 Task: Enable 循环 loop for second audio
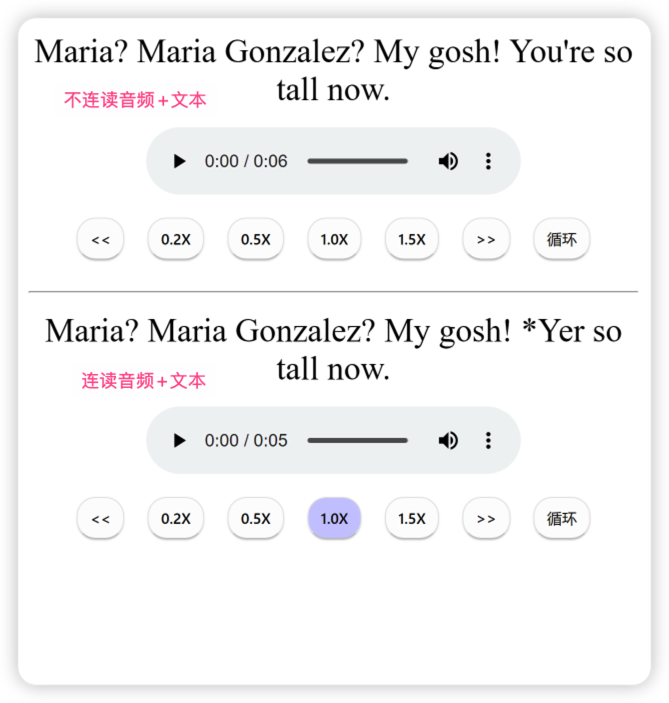(x=561, y=518)
